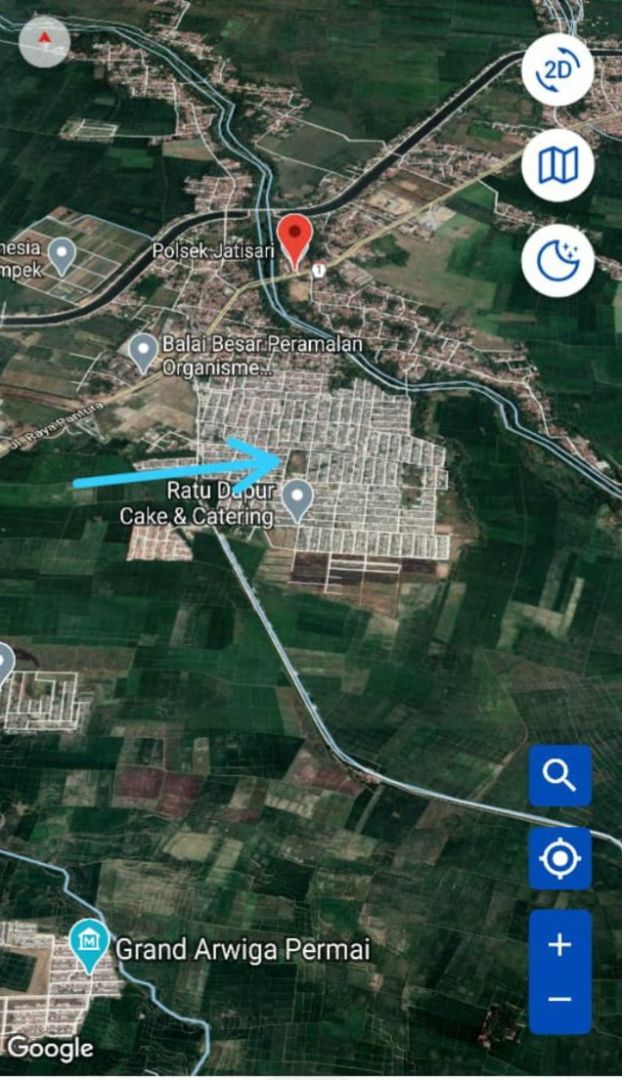The image size is (622, 1080).
Task: Switch the map to 2D view
Action: coord(558,70)
